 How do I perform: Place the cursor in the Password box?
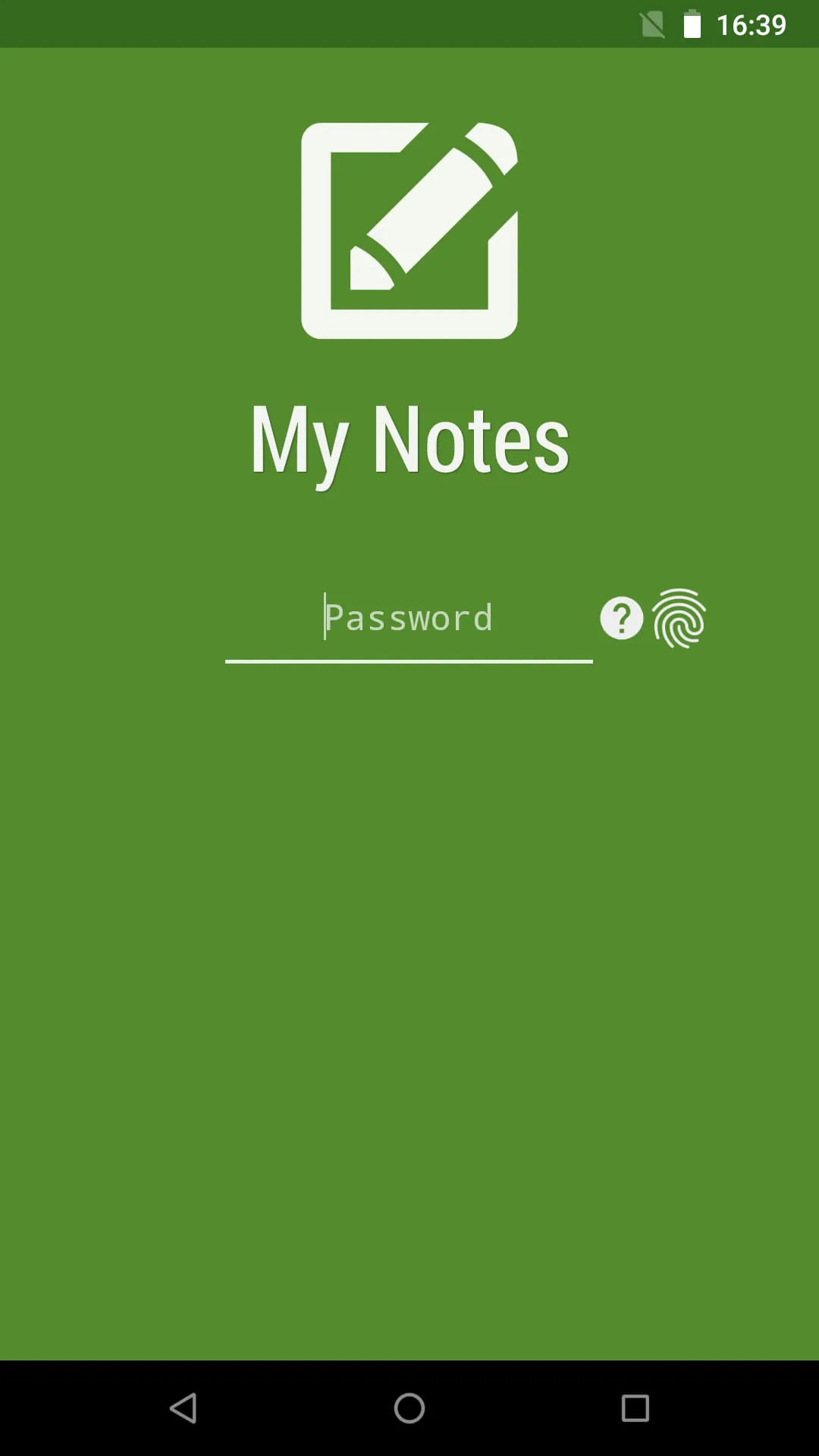click(409, 618)
